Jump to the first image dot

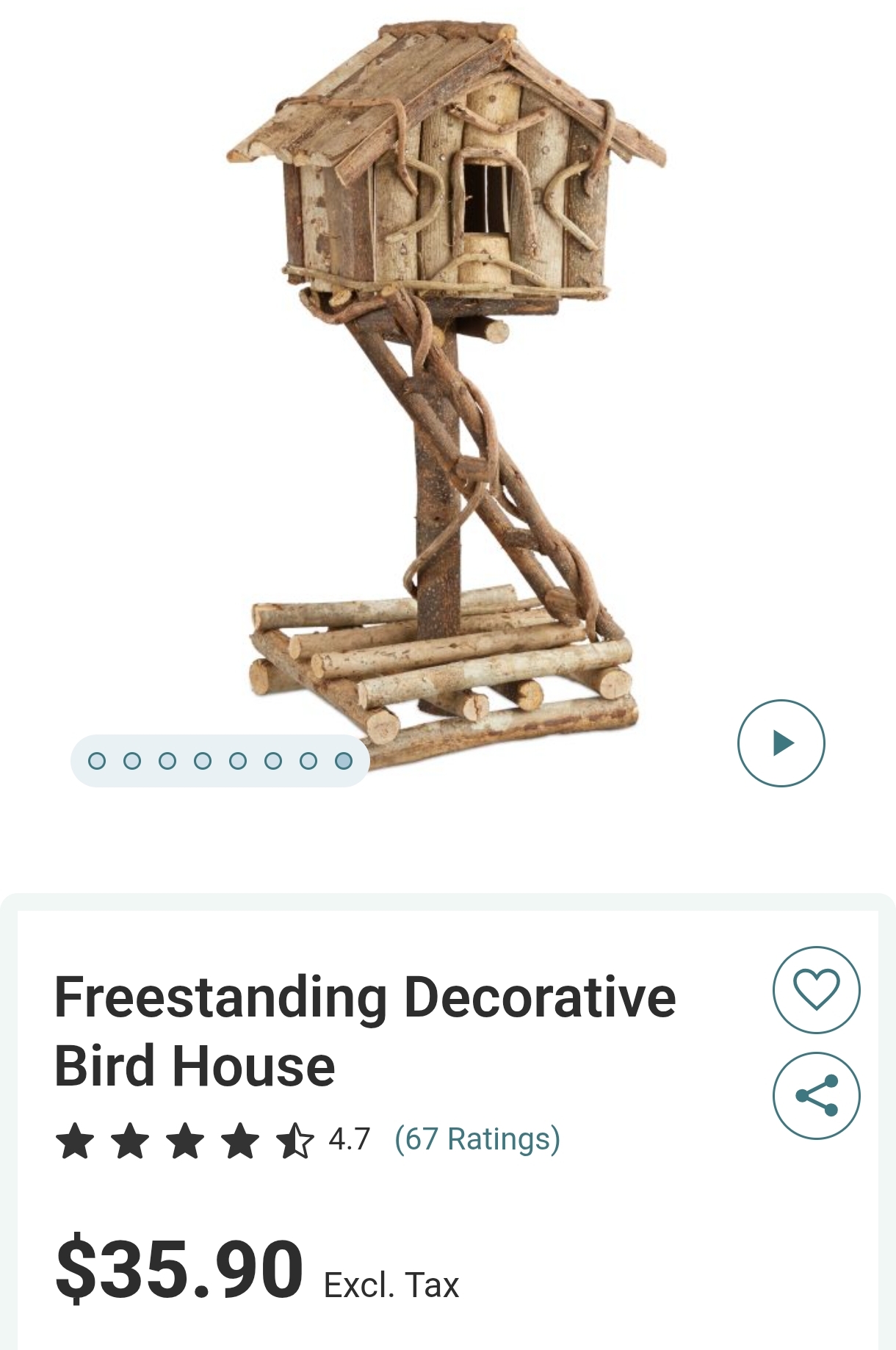coord(96,760)
